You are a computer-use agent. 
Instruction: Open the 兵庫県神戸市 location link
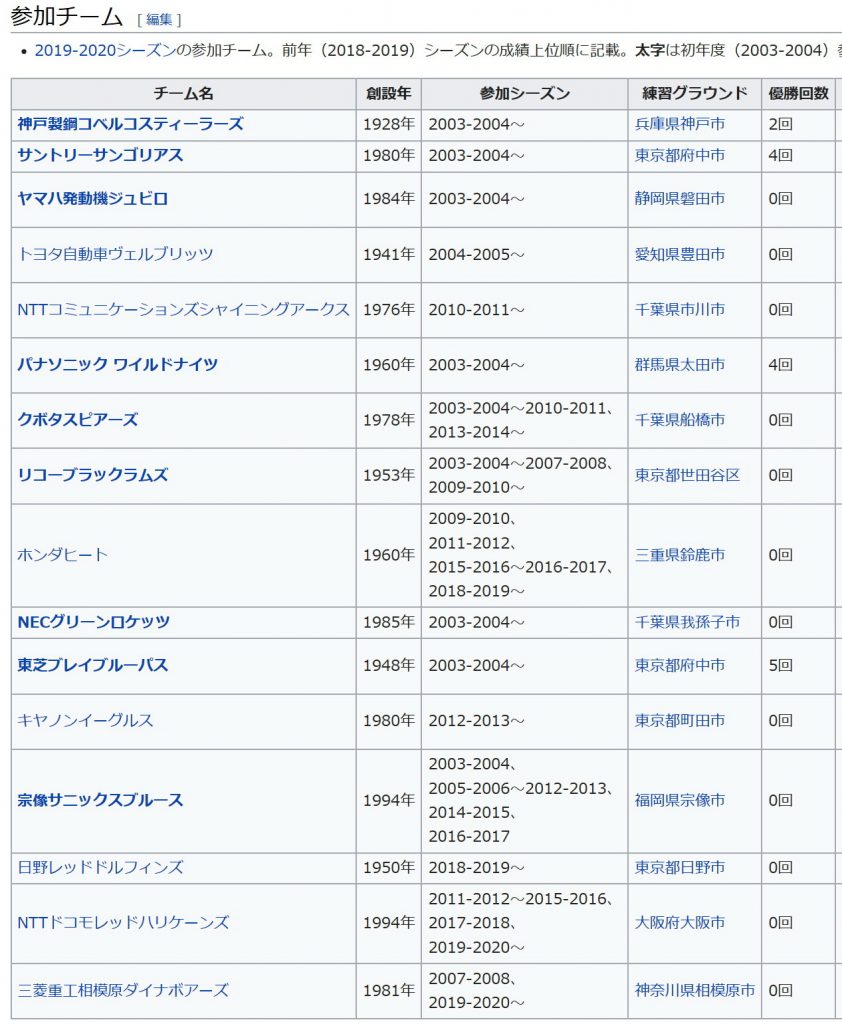coord(680,124)
